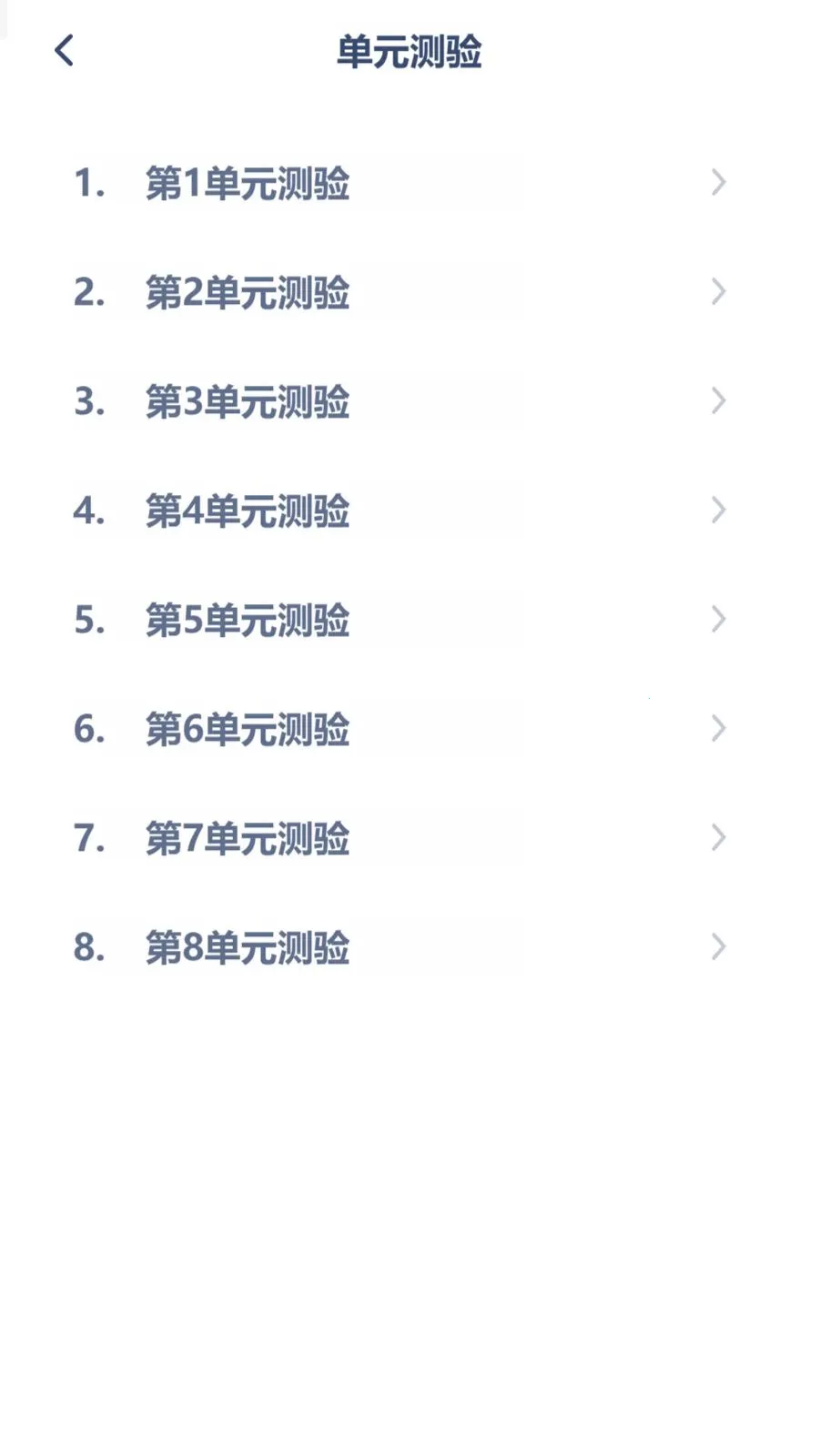Select the 第3单元测验 row
The width and height of the screenshot is (819, 1456).
pos(248,401)
